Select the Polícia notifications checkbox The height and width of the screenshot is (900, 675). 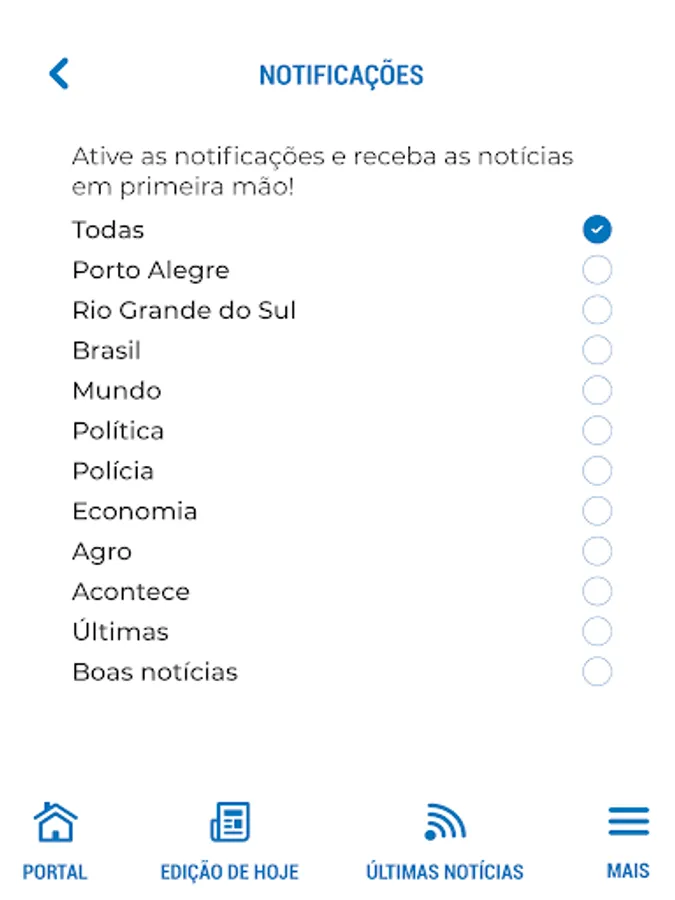[x=597, y=471]
